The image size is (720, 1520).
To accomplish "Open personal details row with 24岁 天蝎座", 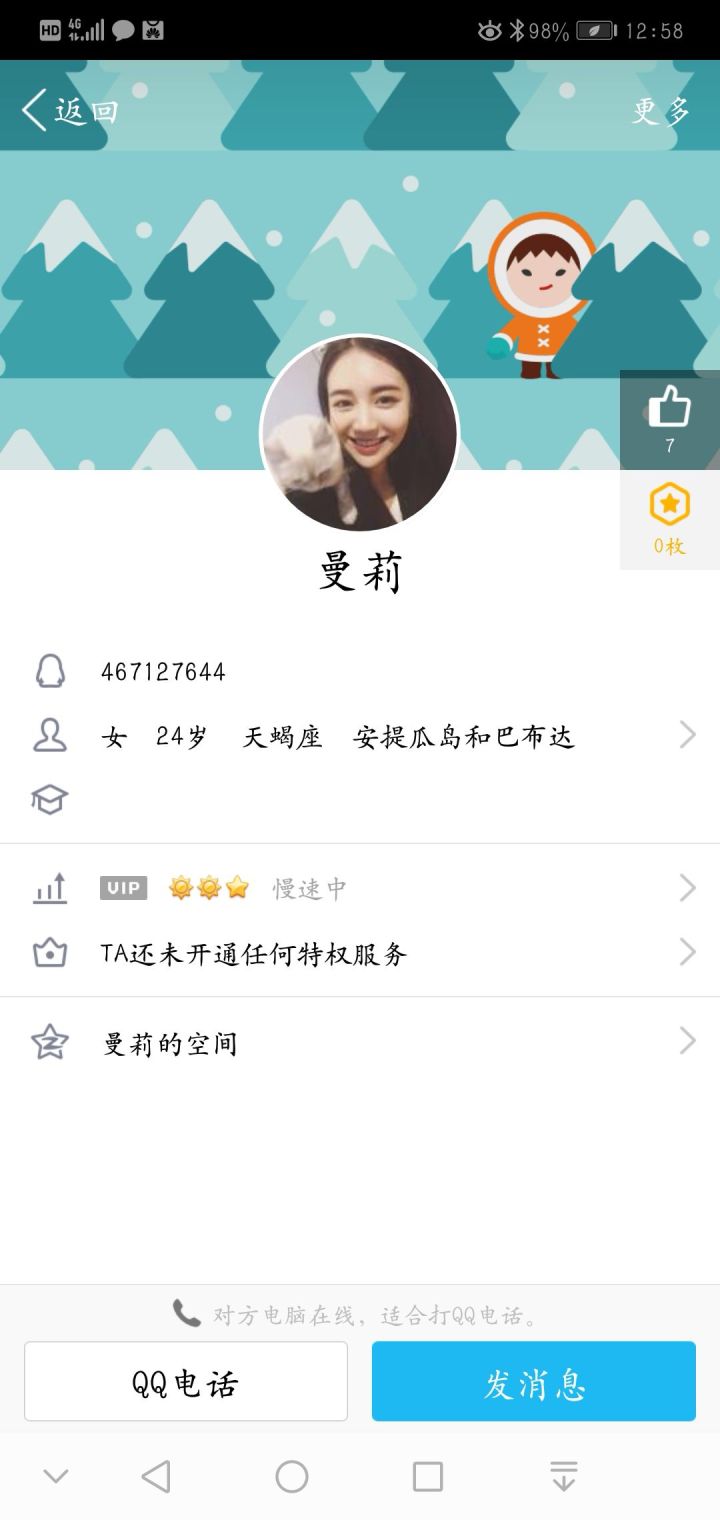I will pyautogui.click(x=360, y=737).
